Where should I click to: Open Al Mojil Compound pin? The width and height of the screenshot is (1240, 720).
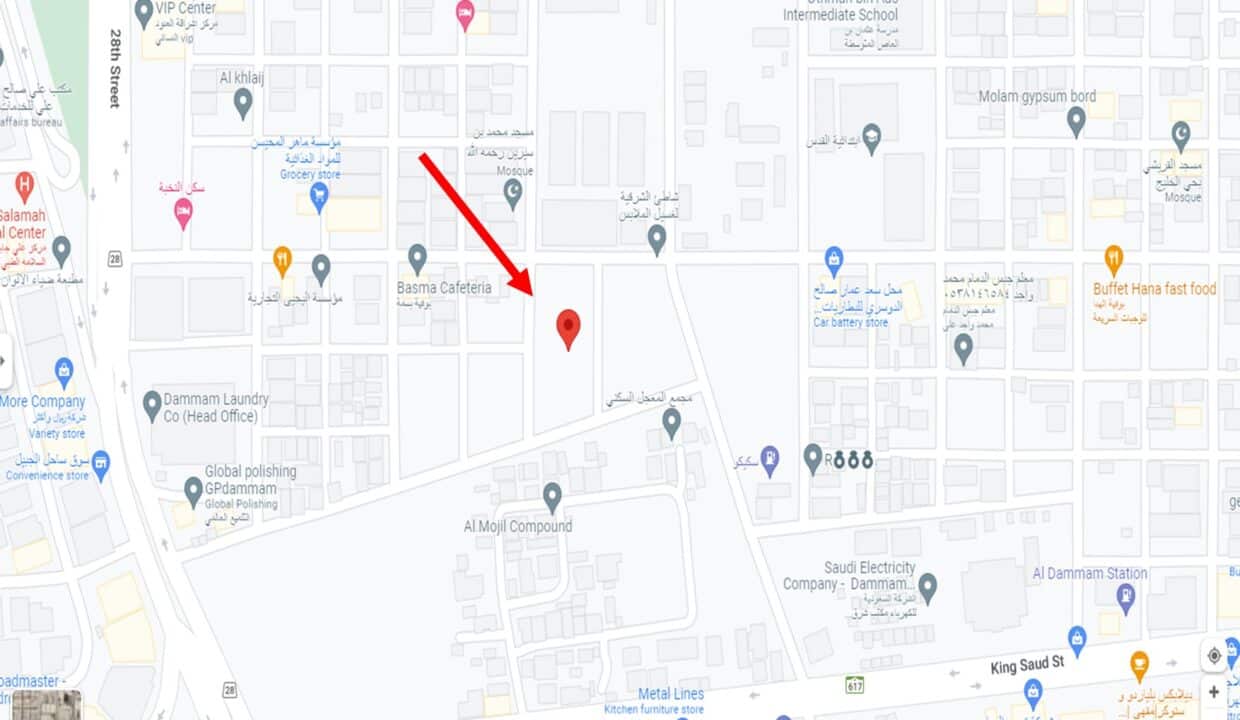[x=552, y=496]
